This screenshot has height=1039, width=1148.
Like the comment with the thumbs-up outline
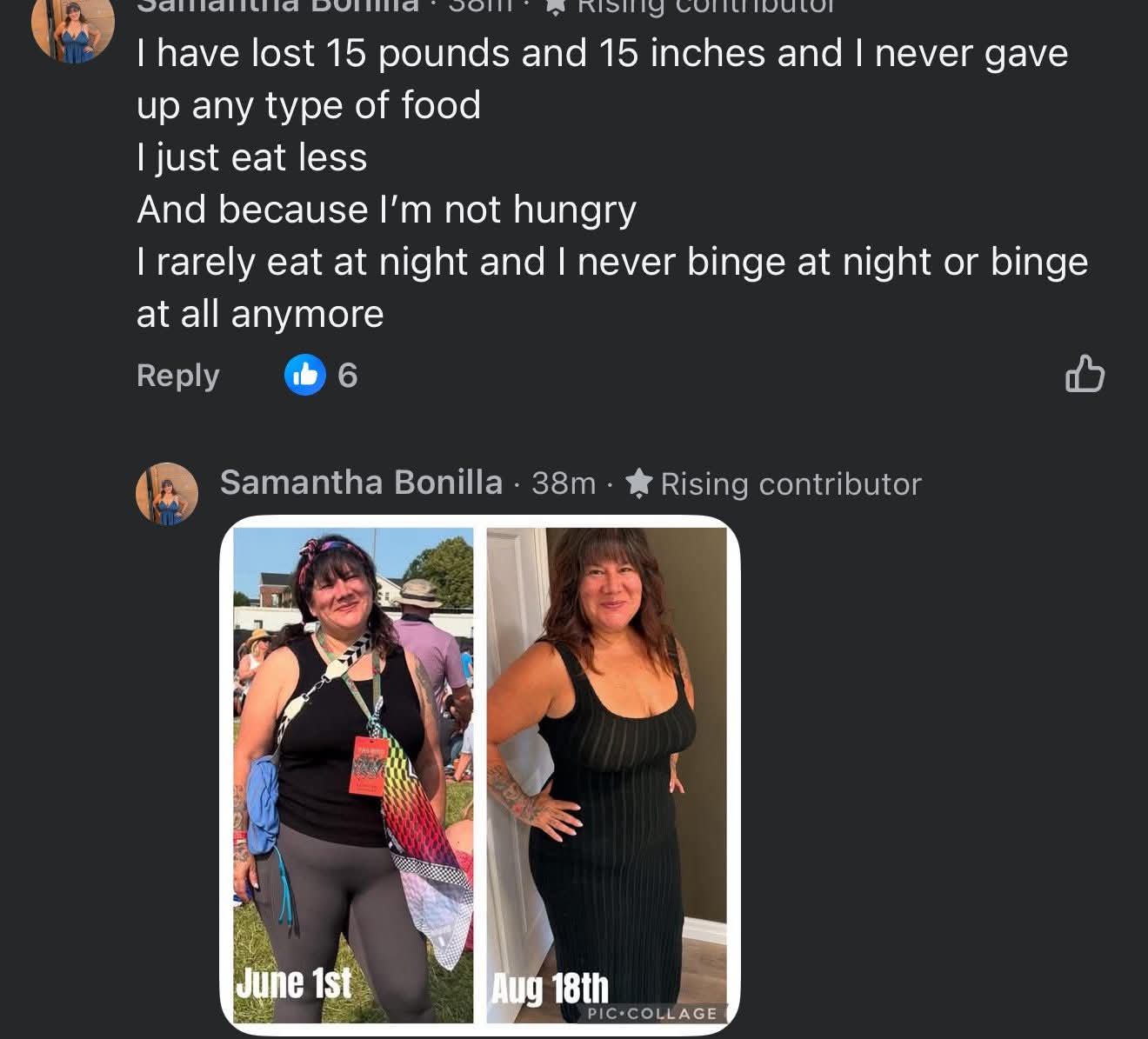1085,375
